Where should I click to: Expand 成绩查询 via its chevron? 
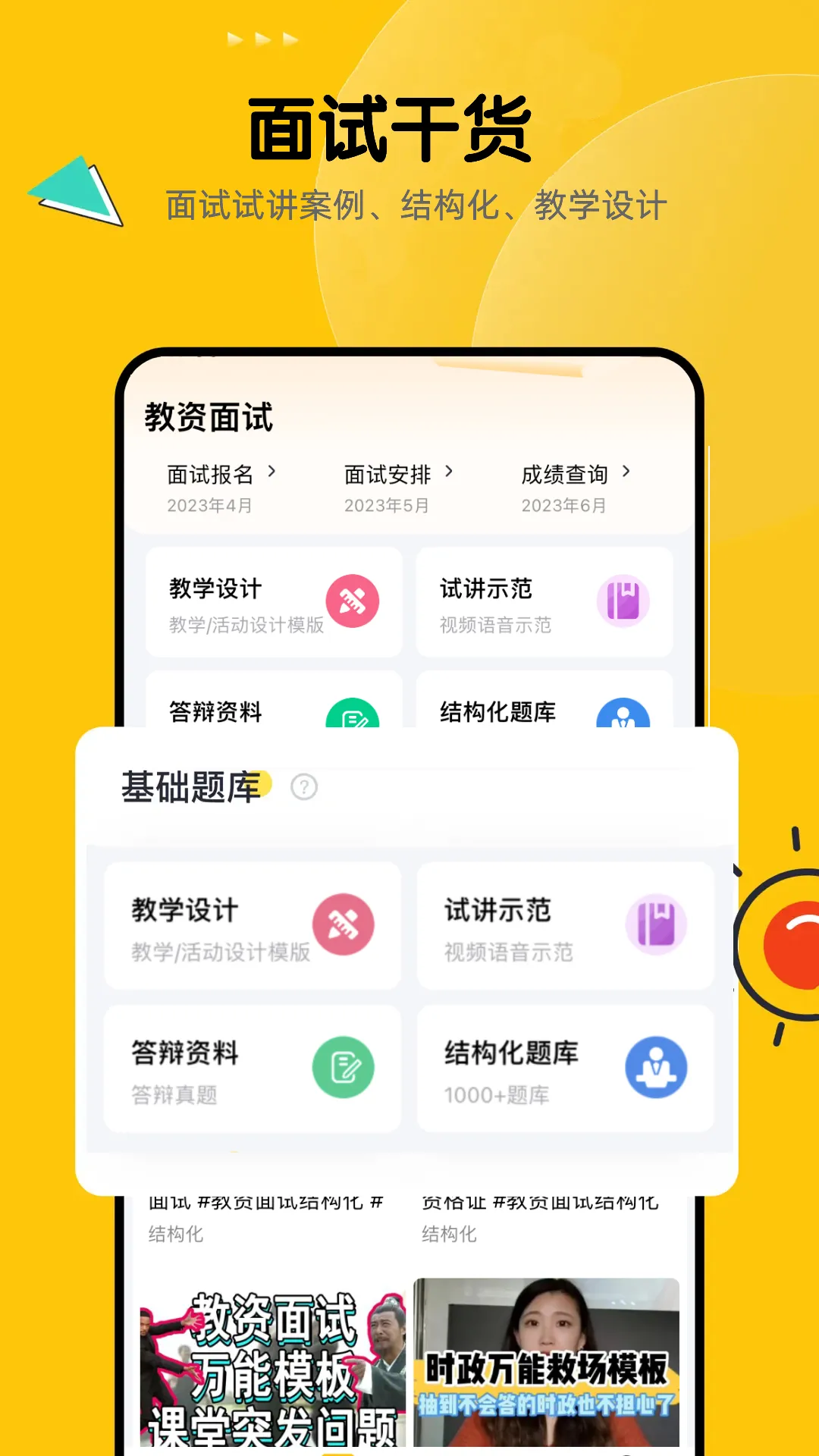coord(626,470)
